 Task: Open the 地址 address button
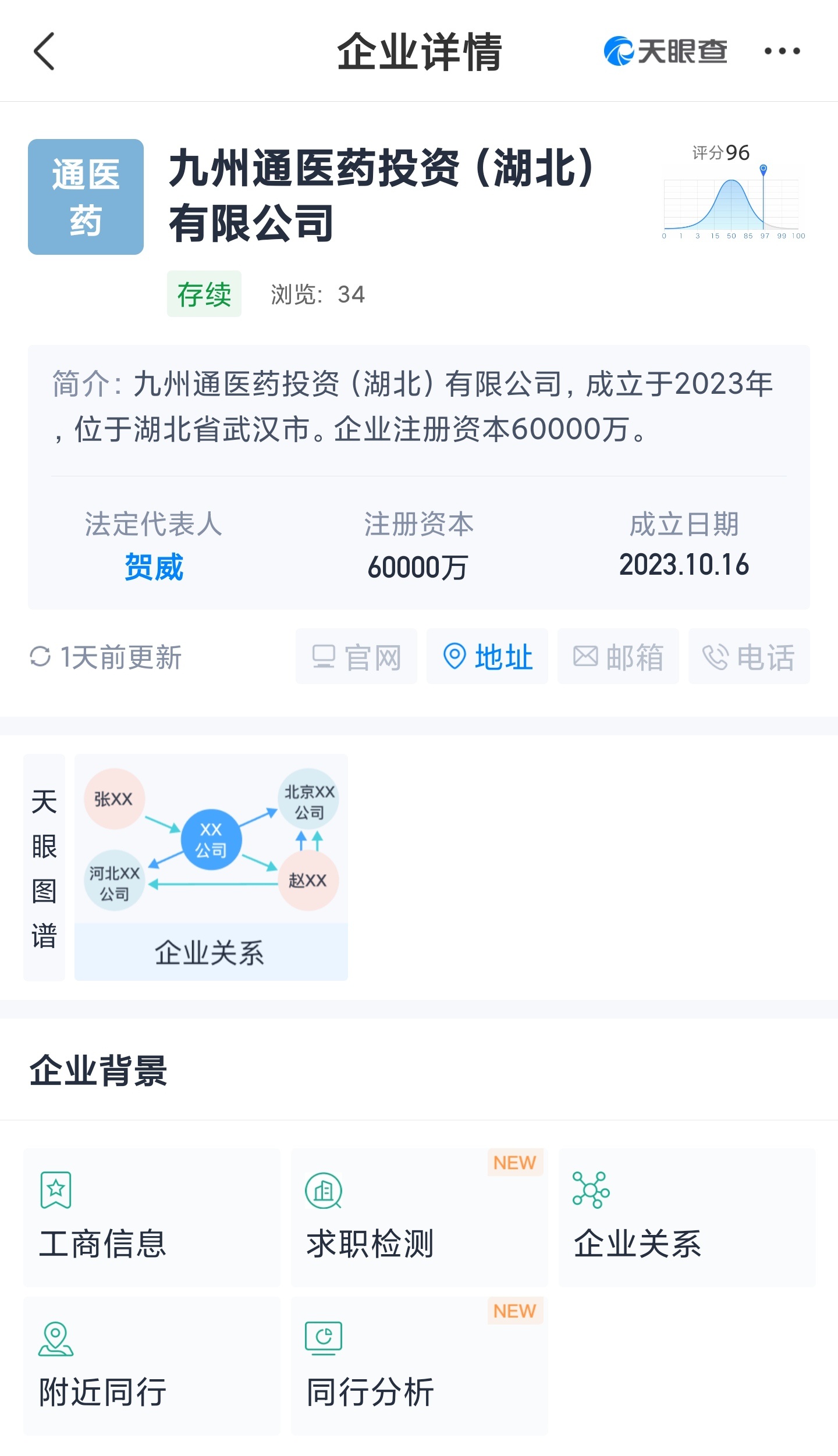[487, 657]
